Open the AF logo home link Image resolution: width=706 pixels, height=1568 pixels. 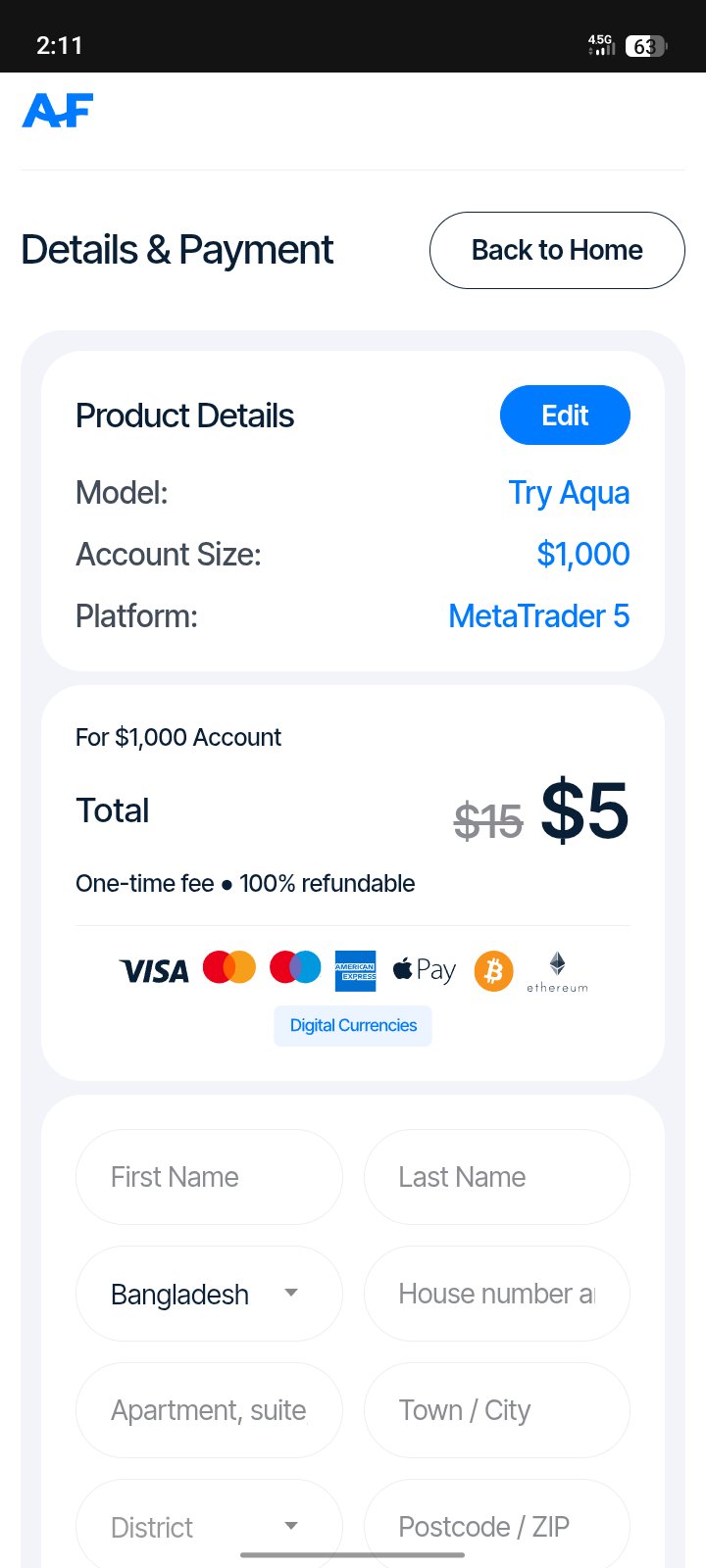[58, 111]
